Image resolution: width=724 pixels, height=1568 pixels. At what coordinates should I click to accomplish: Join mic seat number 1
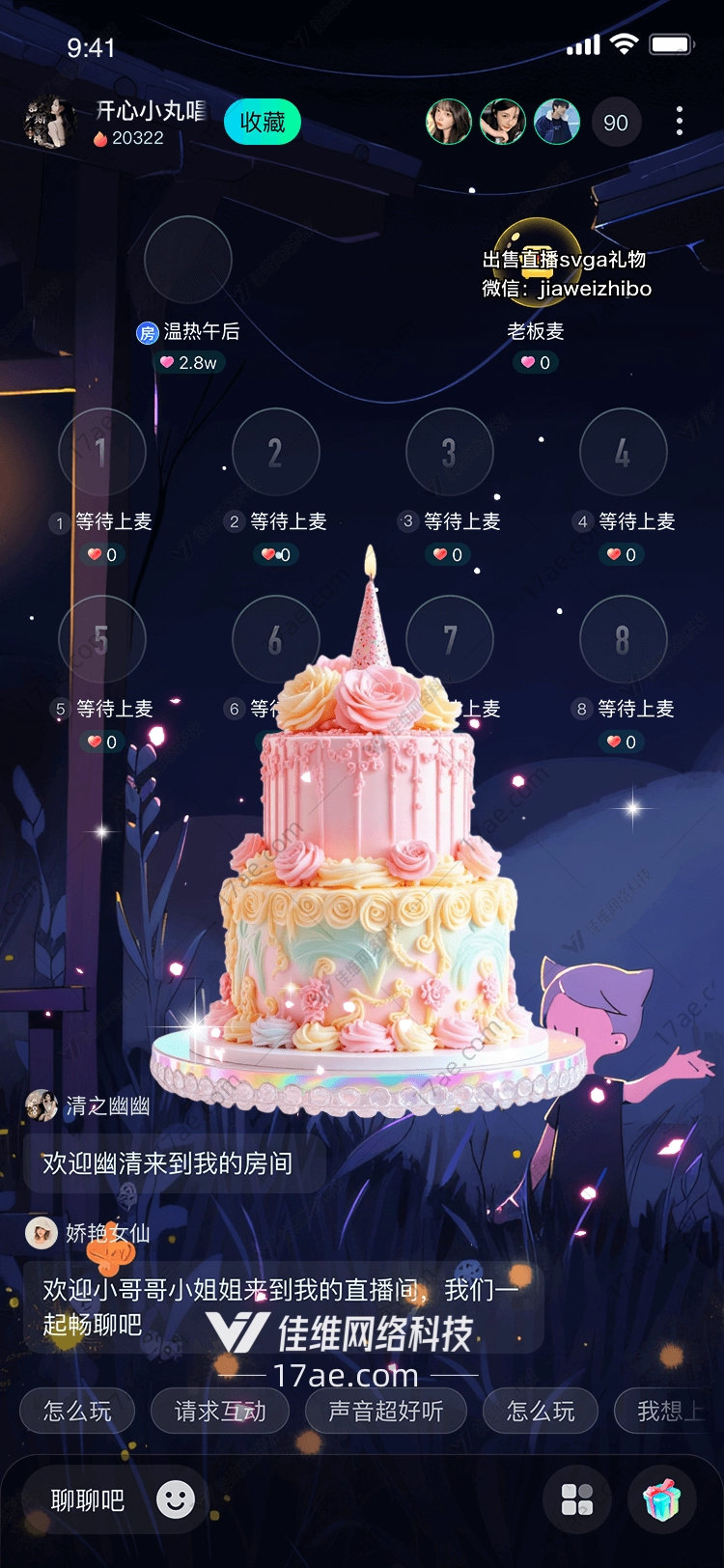tap(101, 452)
